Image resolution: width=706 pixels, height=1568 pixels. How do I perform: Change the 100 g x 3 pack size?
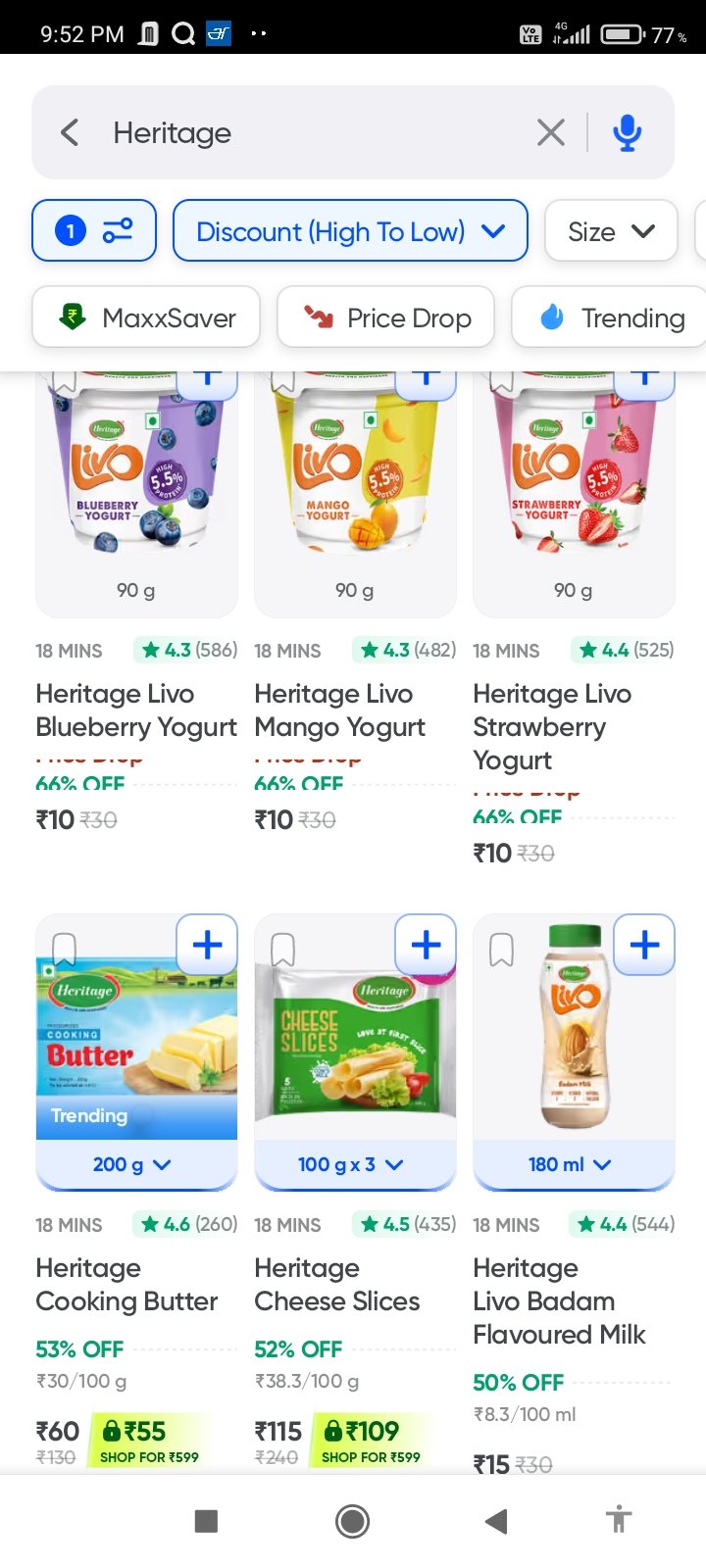[x=355, y=1164]
